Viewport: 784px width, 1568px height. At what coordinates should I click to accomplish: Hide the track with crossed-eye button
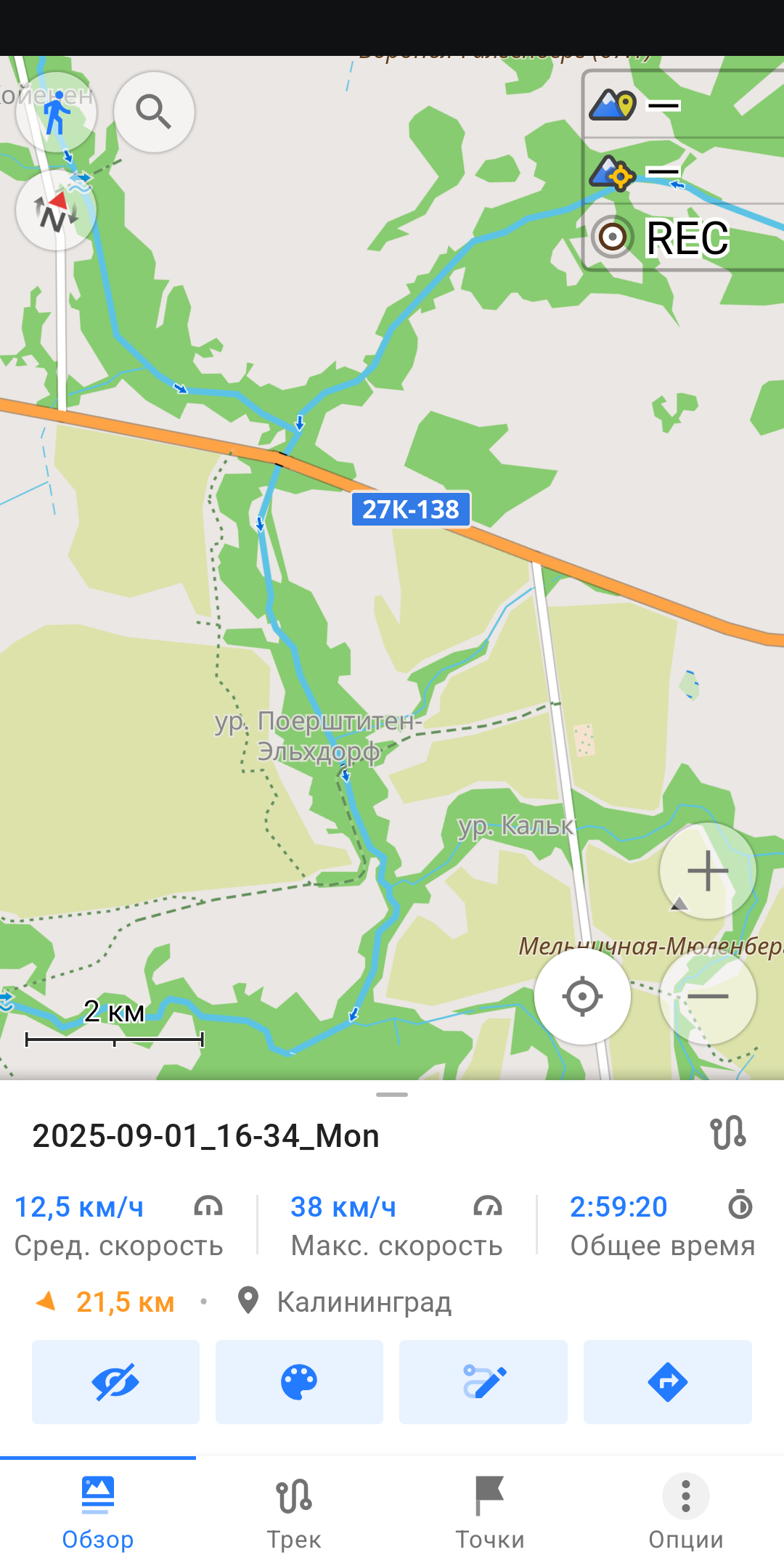(115, 1382)
